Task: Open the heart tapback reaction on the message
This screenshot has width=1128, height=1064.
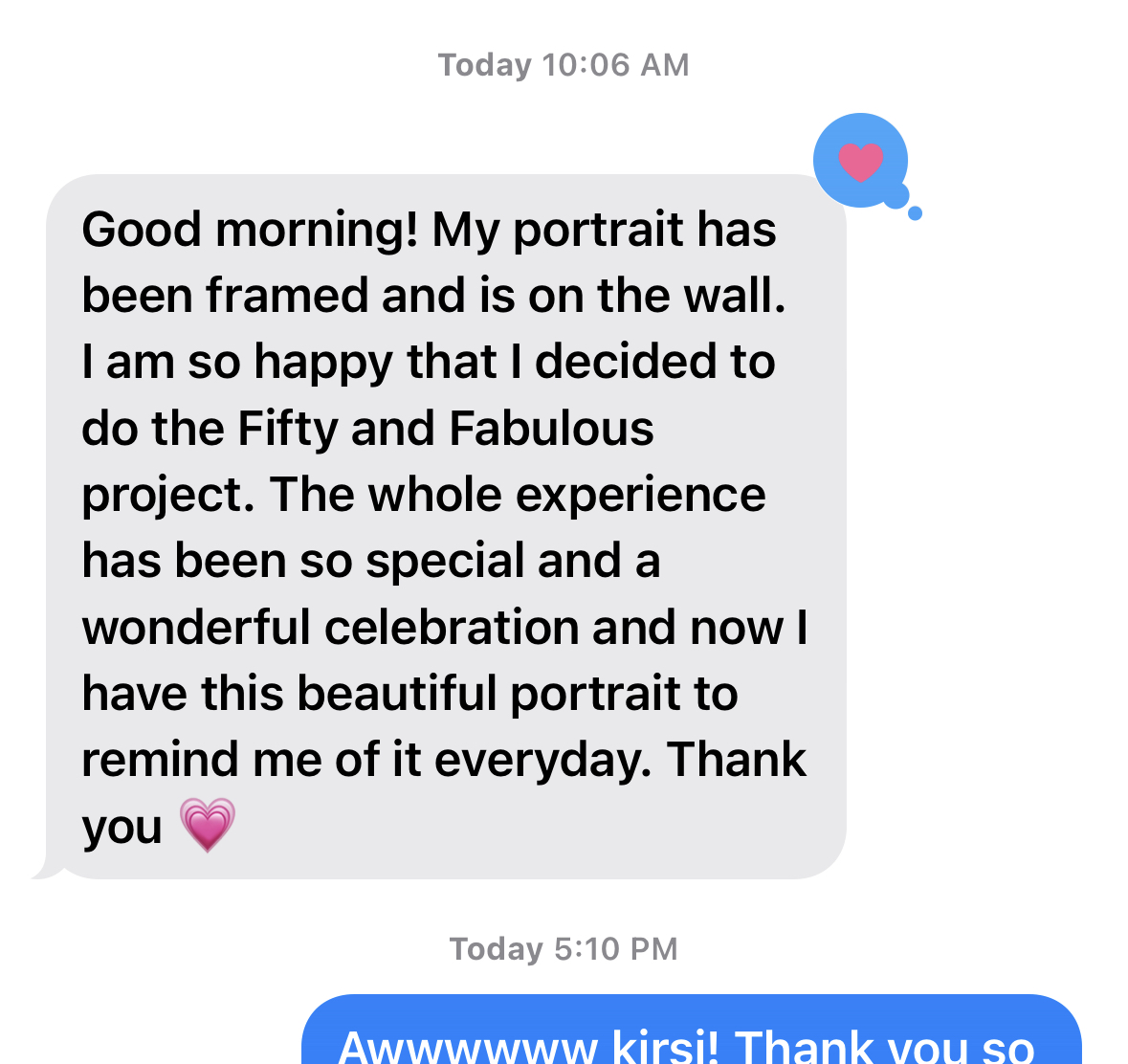Action: point(860,161)
